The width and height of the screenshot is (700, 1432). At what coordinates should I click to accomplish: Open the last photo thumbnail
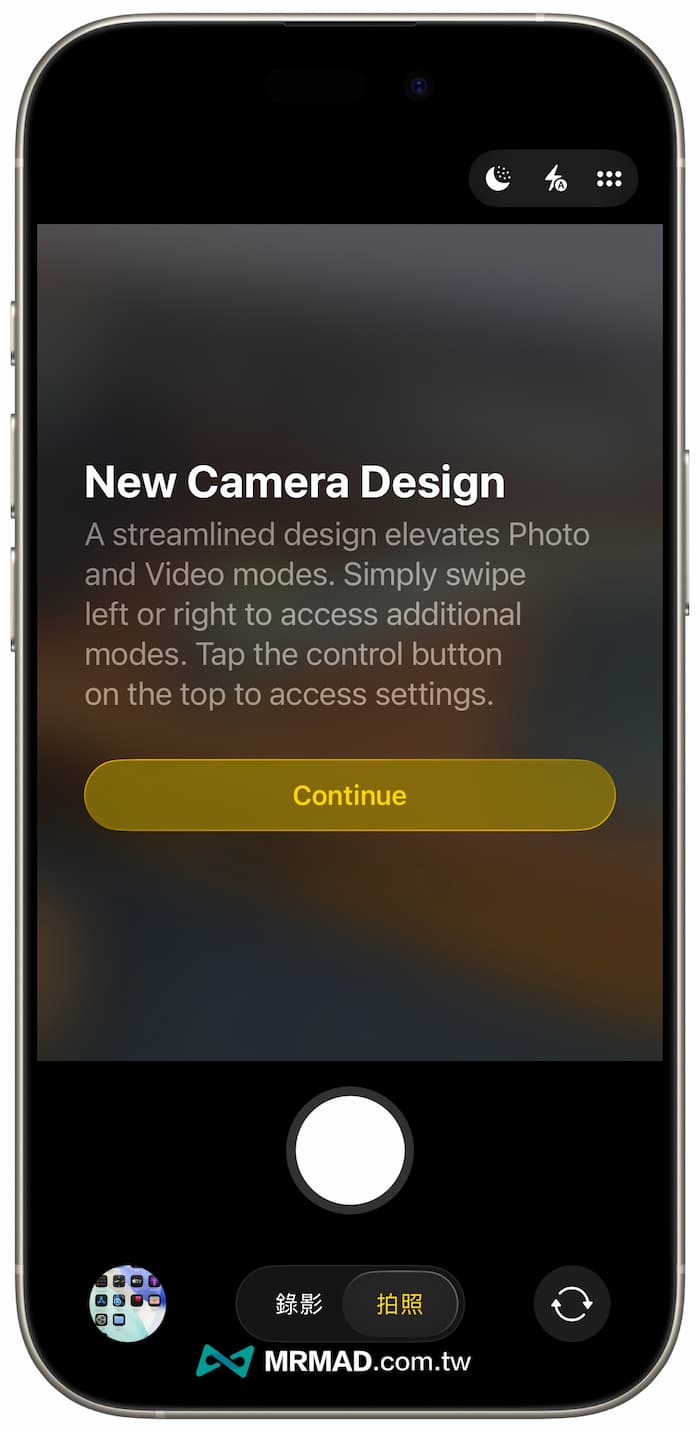point(128,1304)
